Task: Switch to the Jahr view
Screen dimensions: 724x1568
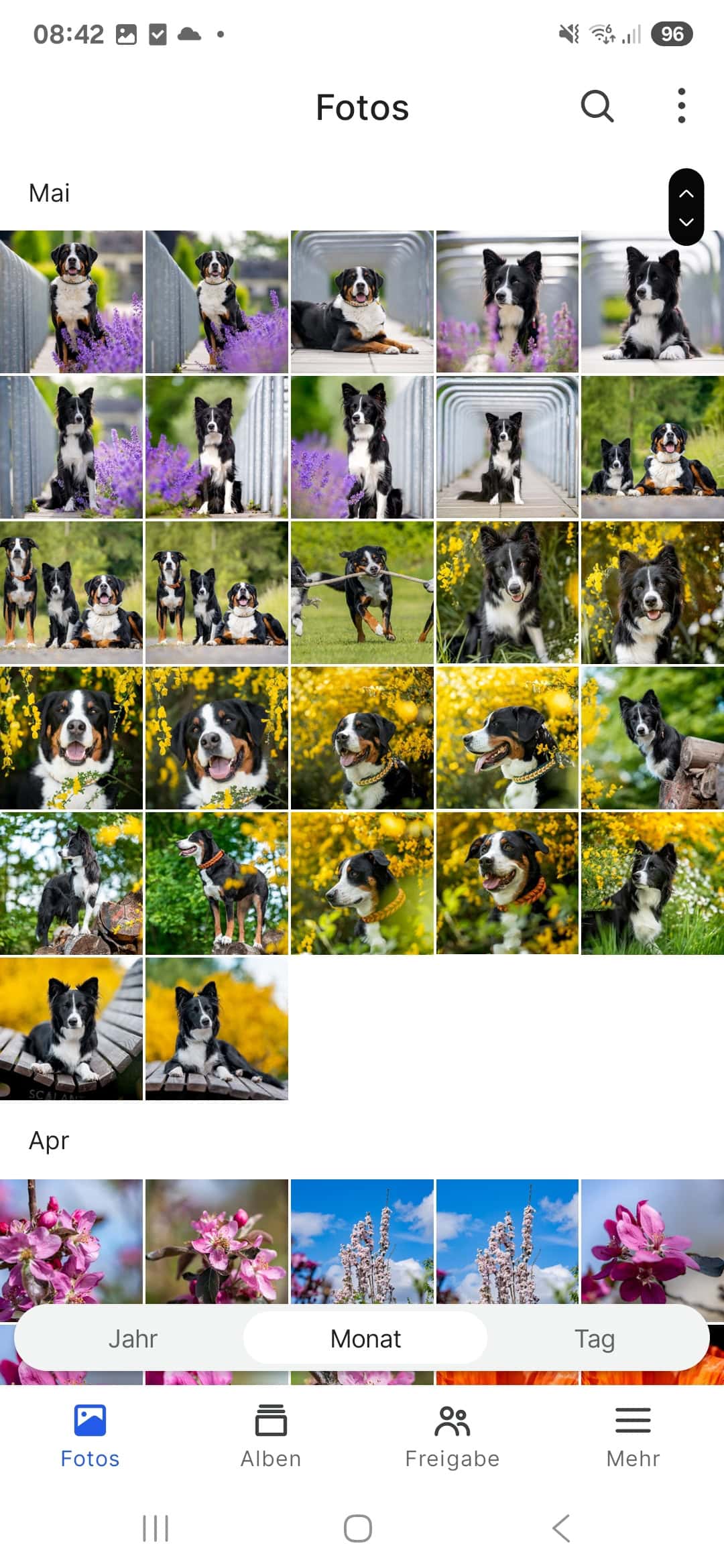Action: pyautogui.click(x=133, y=1338)
